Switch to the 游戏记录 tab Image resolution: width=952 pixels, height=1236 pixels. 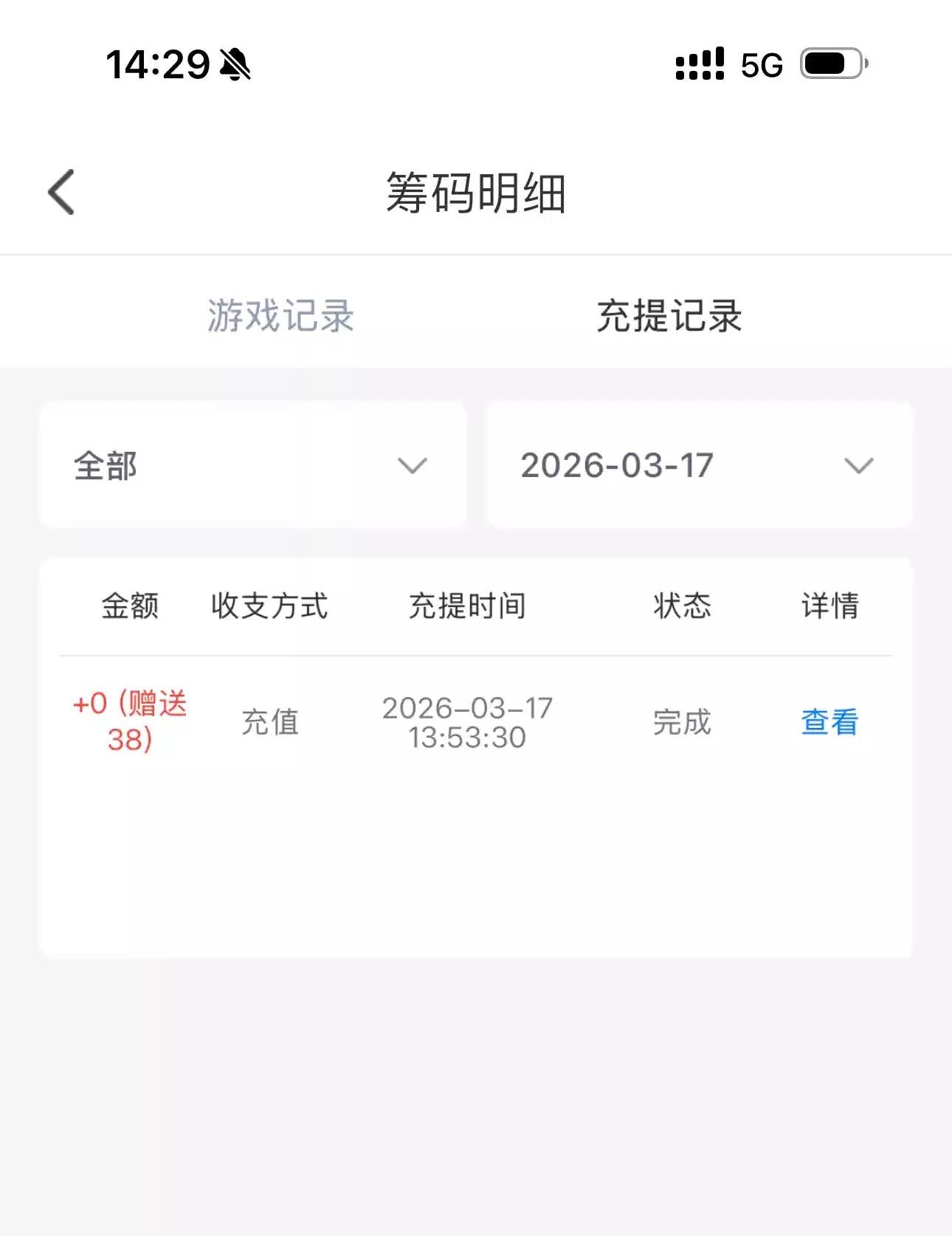(x=280, y=316)
